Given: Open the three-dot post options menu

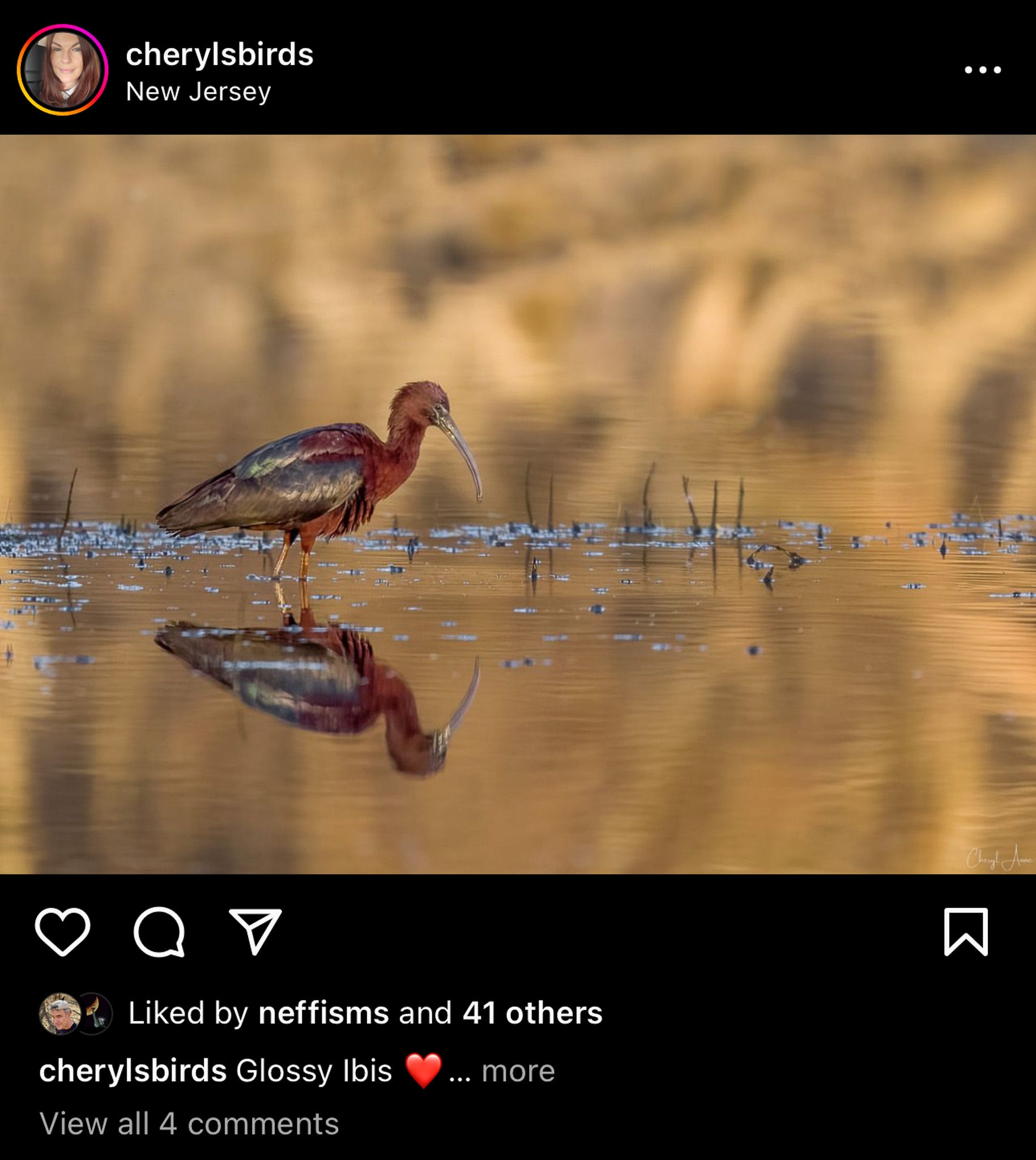Looking at the screenshot, I should coord(983,70).
